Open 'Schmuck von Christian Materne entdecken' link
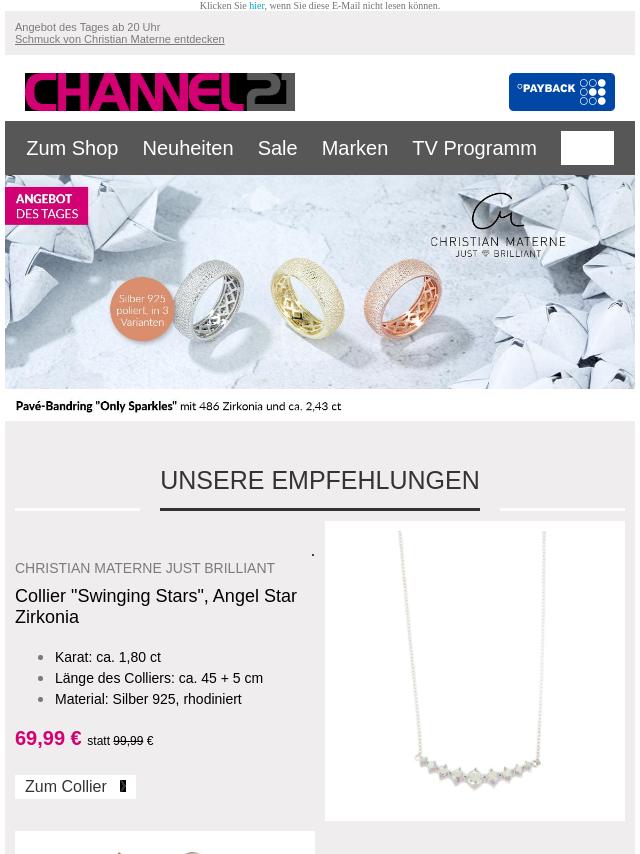 (x=119, y=39)
